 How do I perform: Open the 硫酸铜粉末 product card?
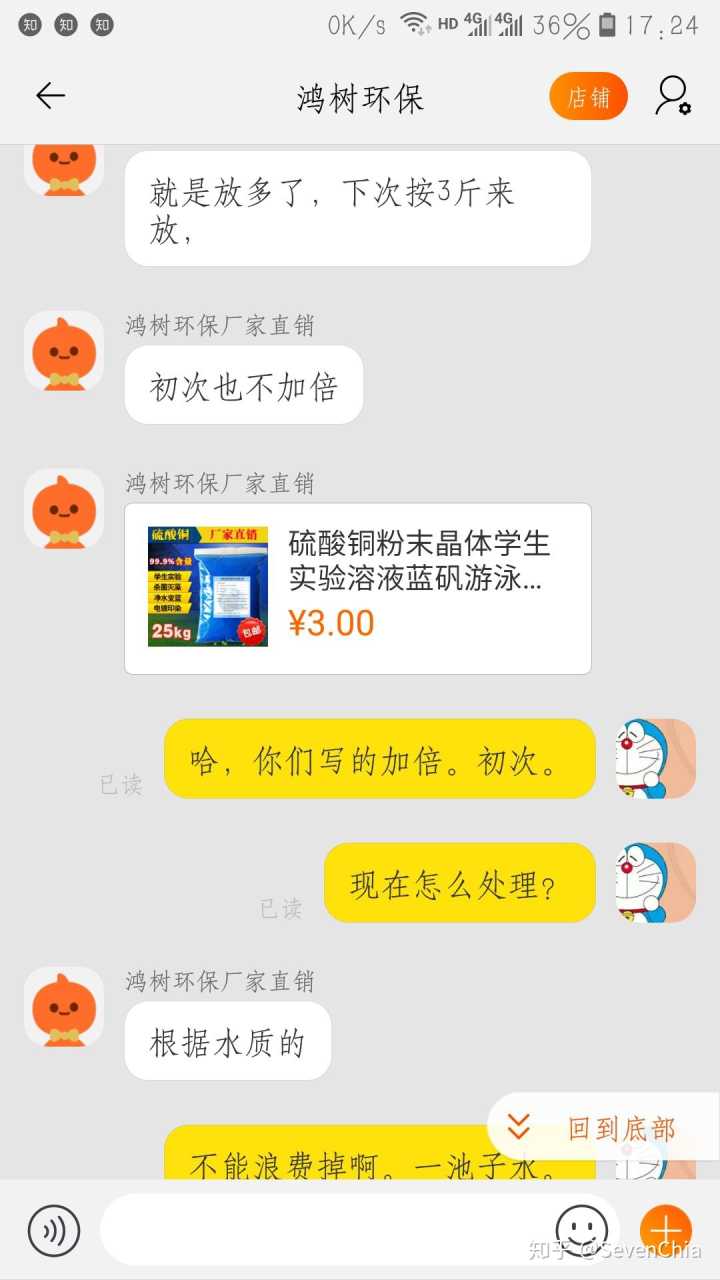(358, 588)
